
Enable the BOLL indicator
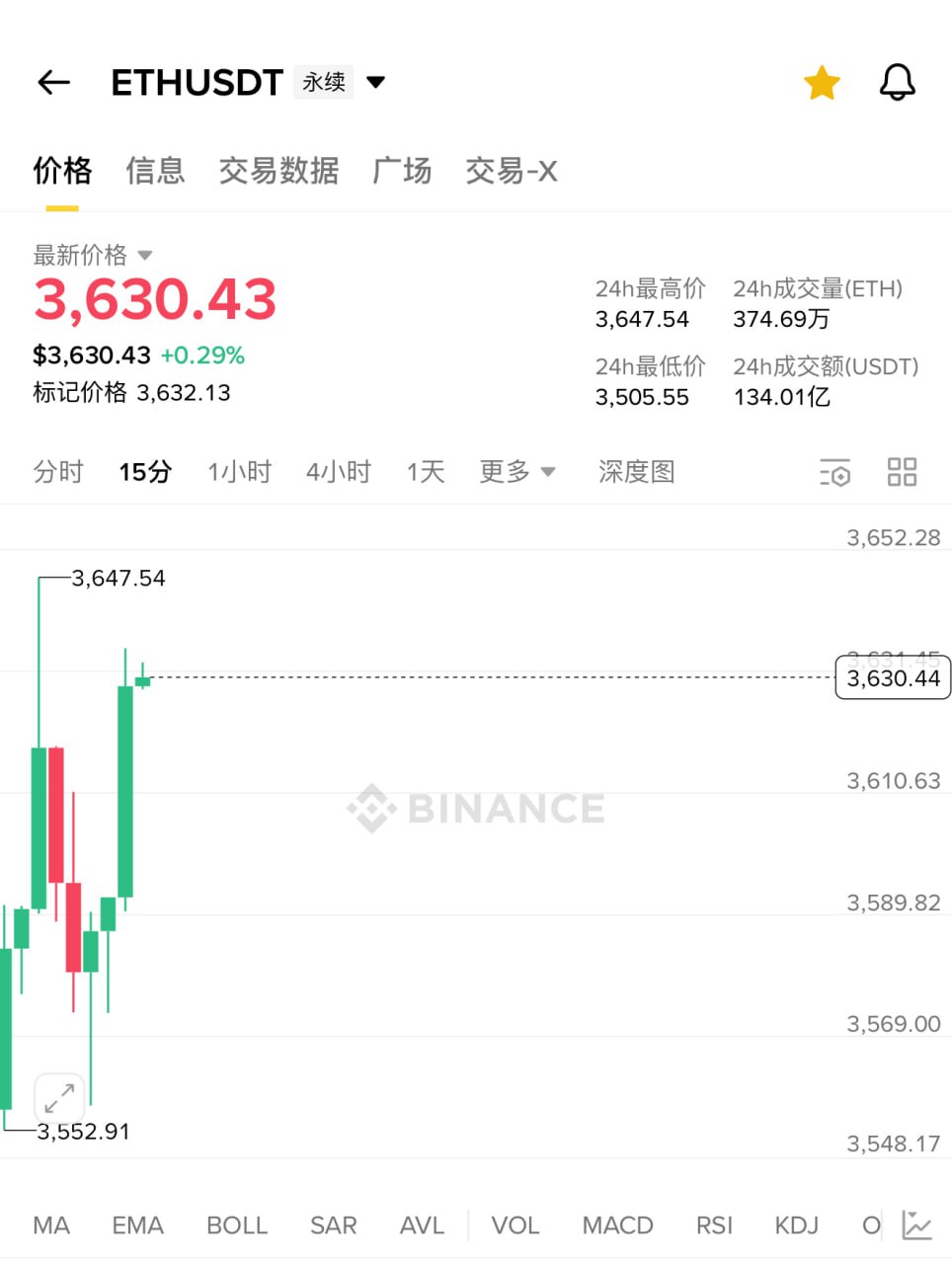point(237,1225)
